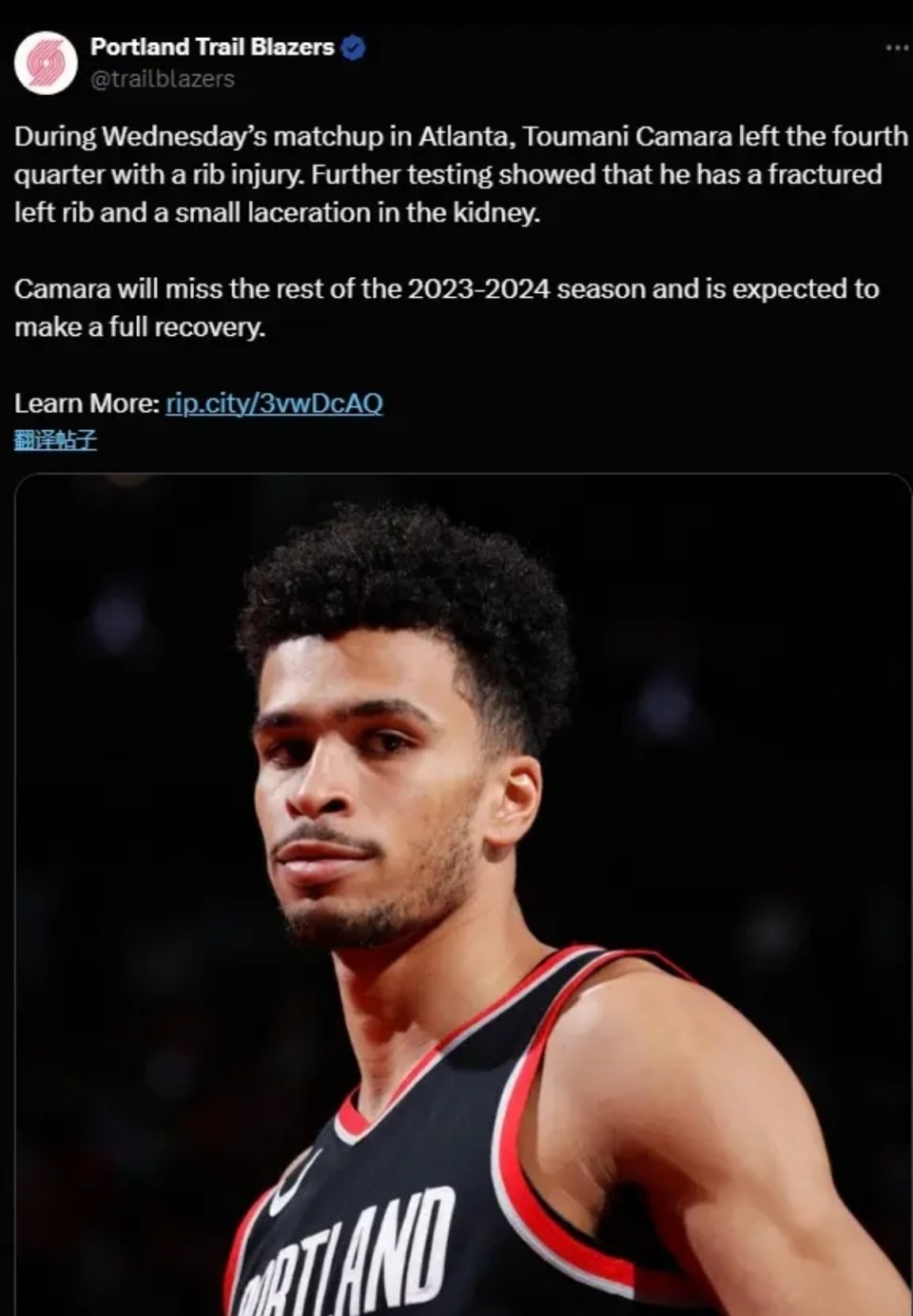The height and width of the screenshot is (1316, 913).
Task: Open the post's three-dot overflow menu
Action: [x=896, y=48]
